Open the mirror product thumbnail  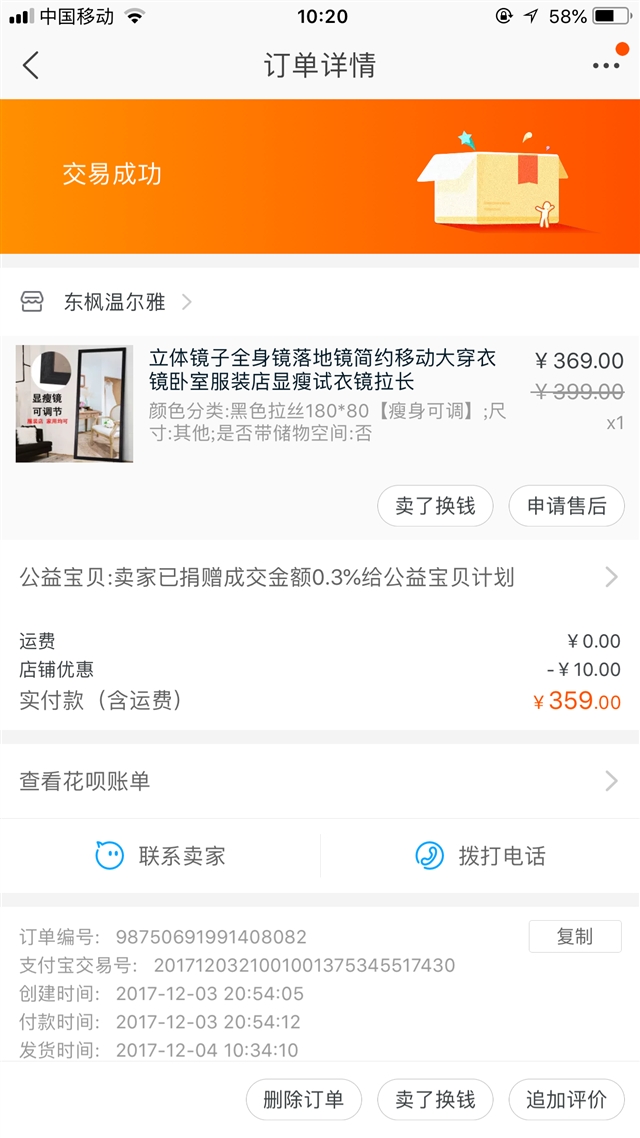click(x=74, y=403)
